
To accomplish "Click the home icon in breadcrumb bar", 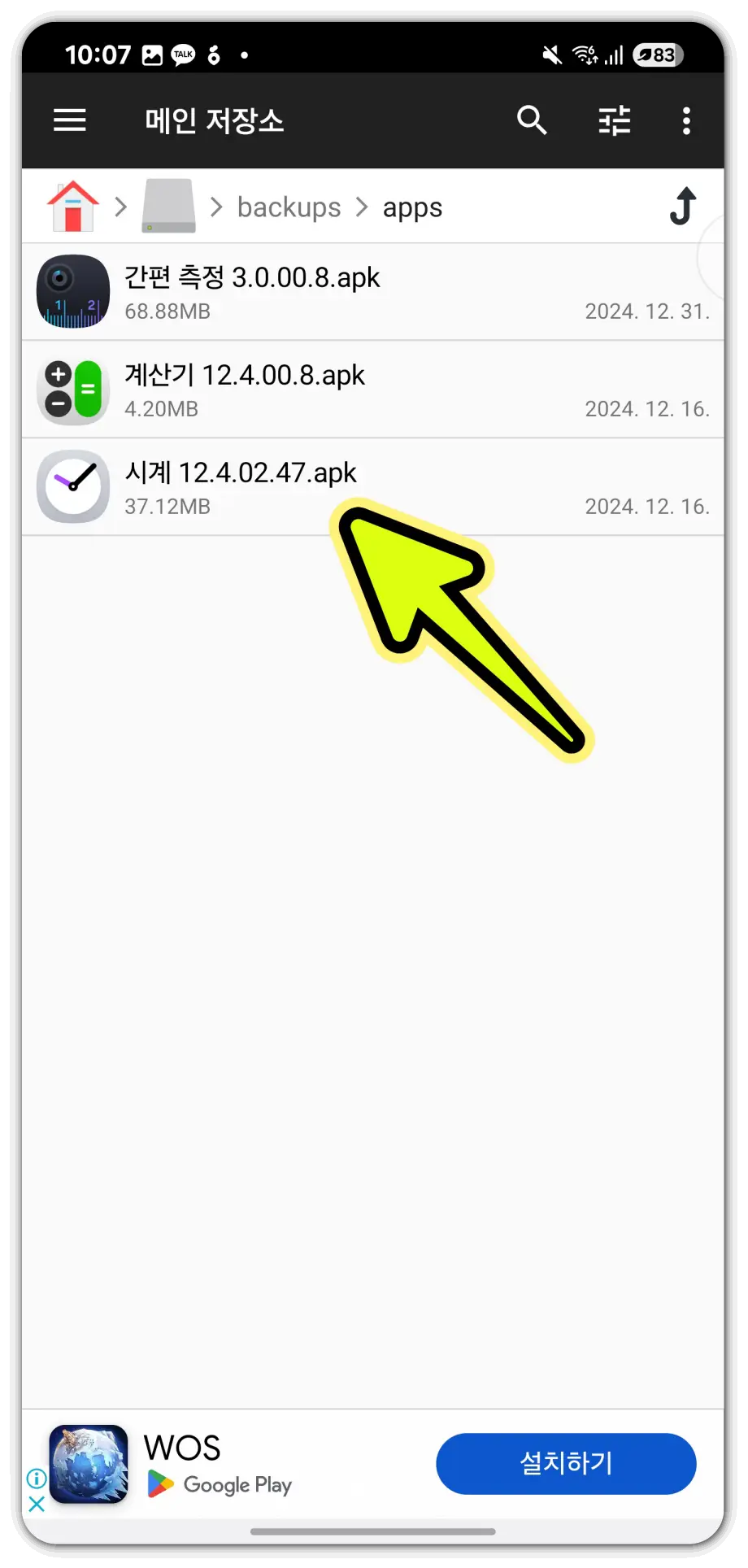I will click(x=72, y=206).
